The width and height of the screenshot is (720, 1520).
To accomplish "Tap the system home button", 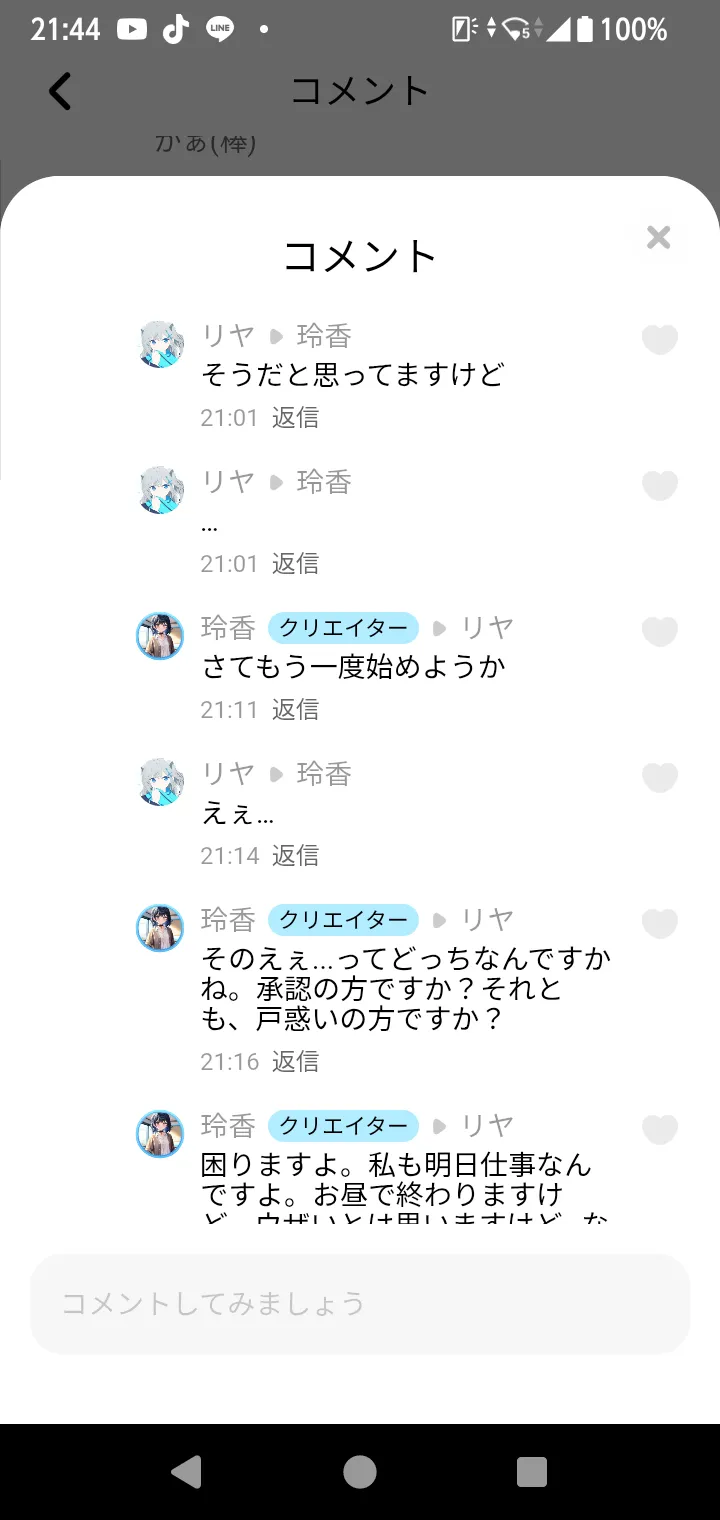I will [360, 1471].
